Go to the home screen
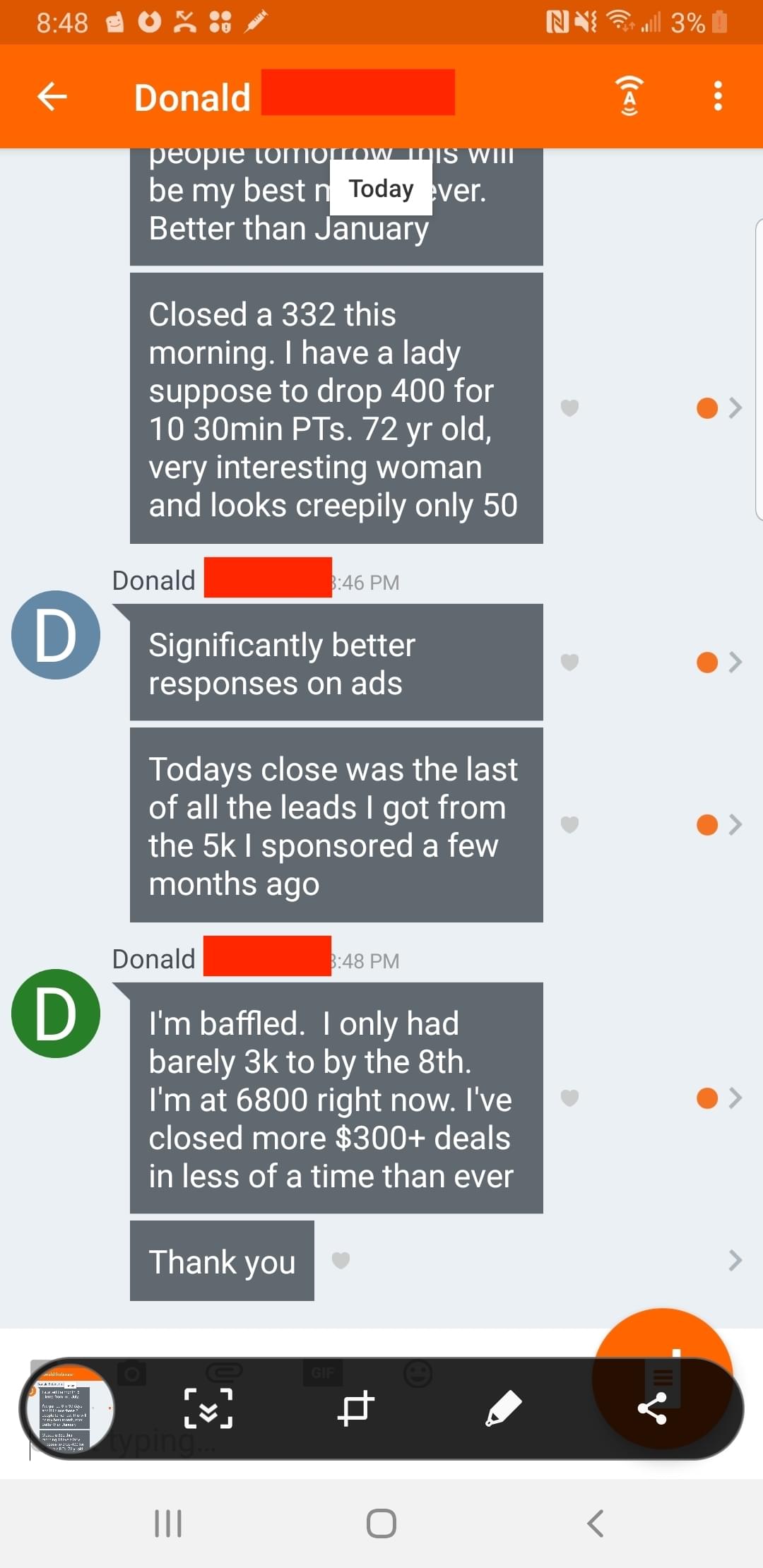The image size is (763, 1568). (381, 1524)
